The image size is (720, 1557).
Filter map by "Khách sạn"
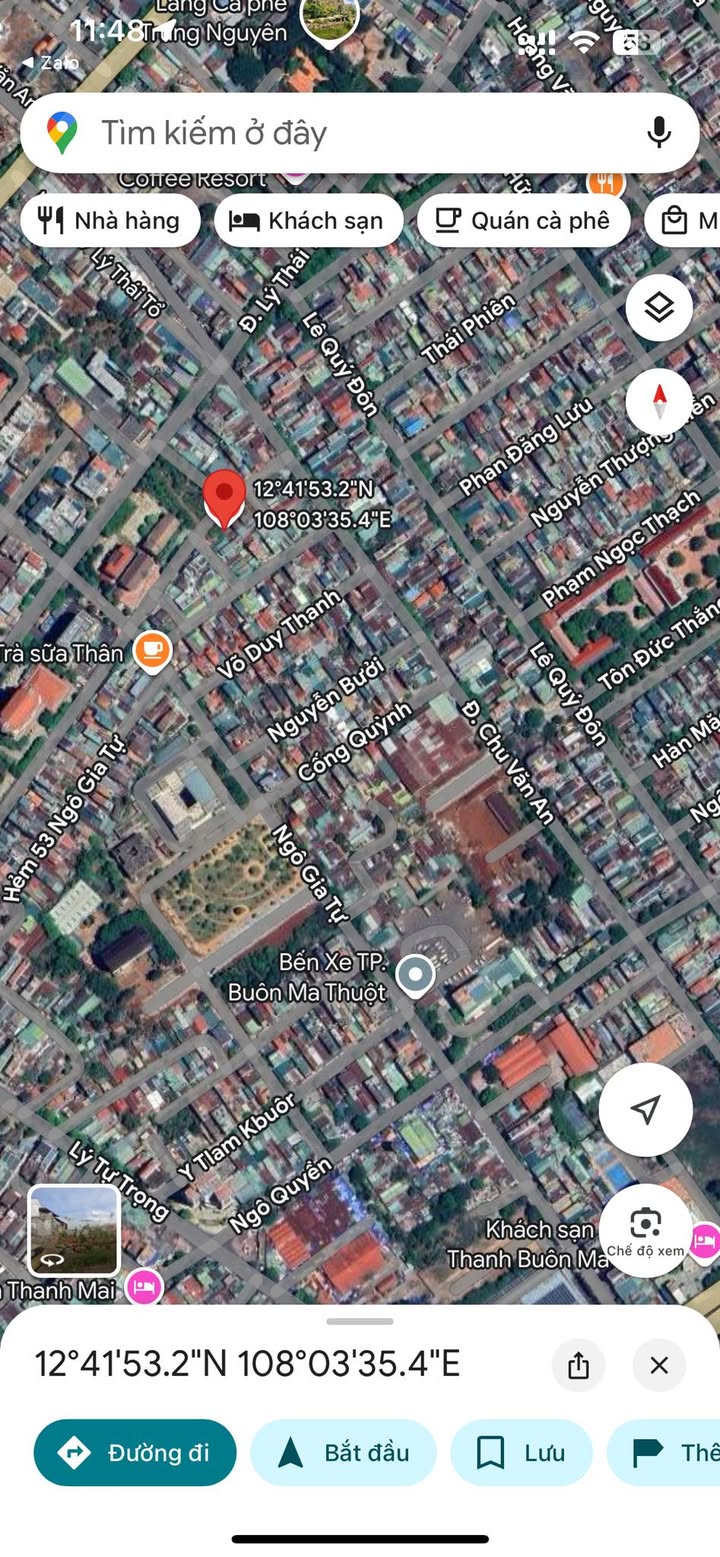pyautogui.click(x=307, y=221)
